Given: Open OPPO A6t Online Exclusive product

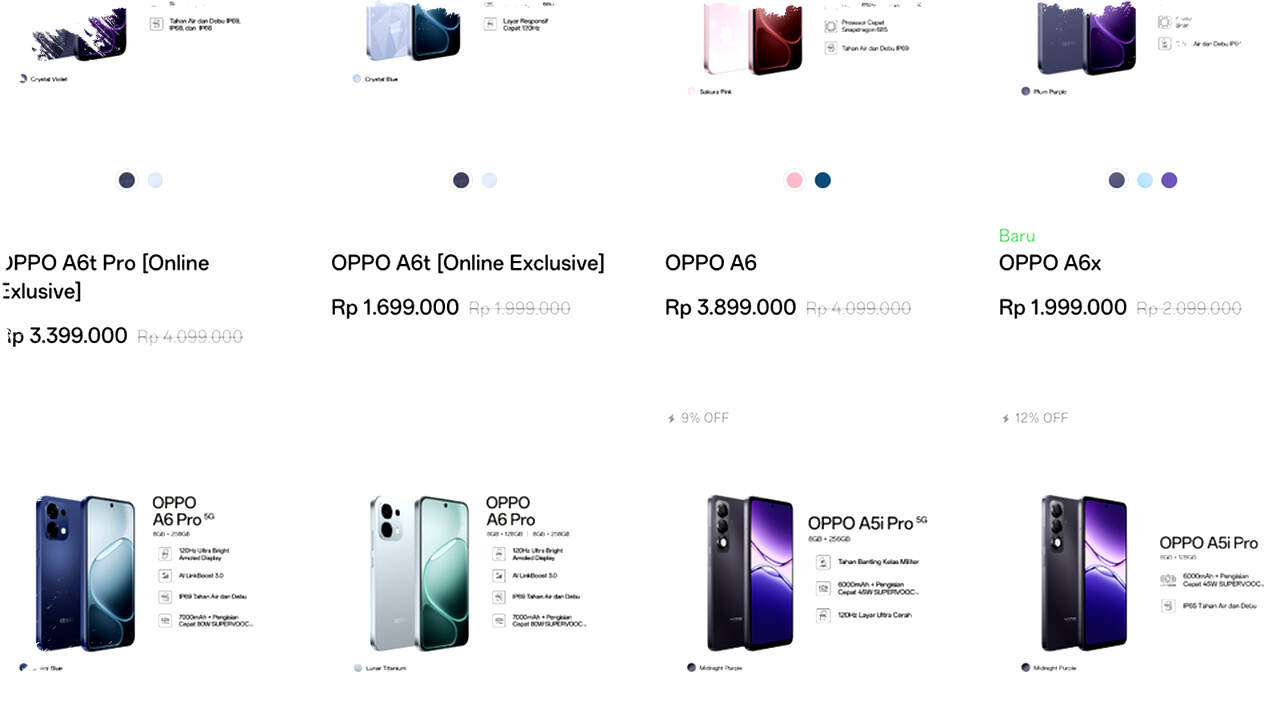Looking at the screenshot, I should tap(467, 263).
